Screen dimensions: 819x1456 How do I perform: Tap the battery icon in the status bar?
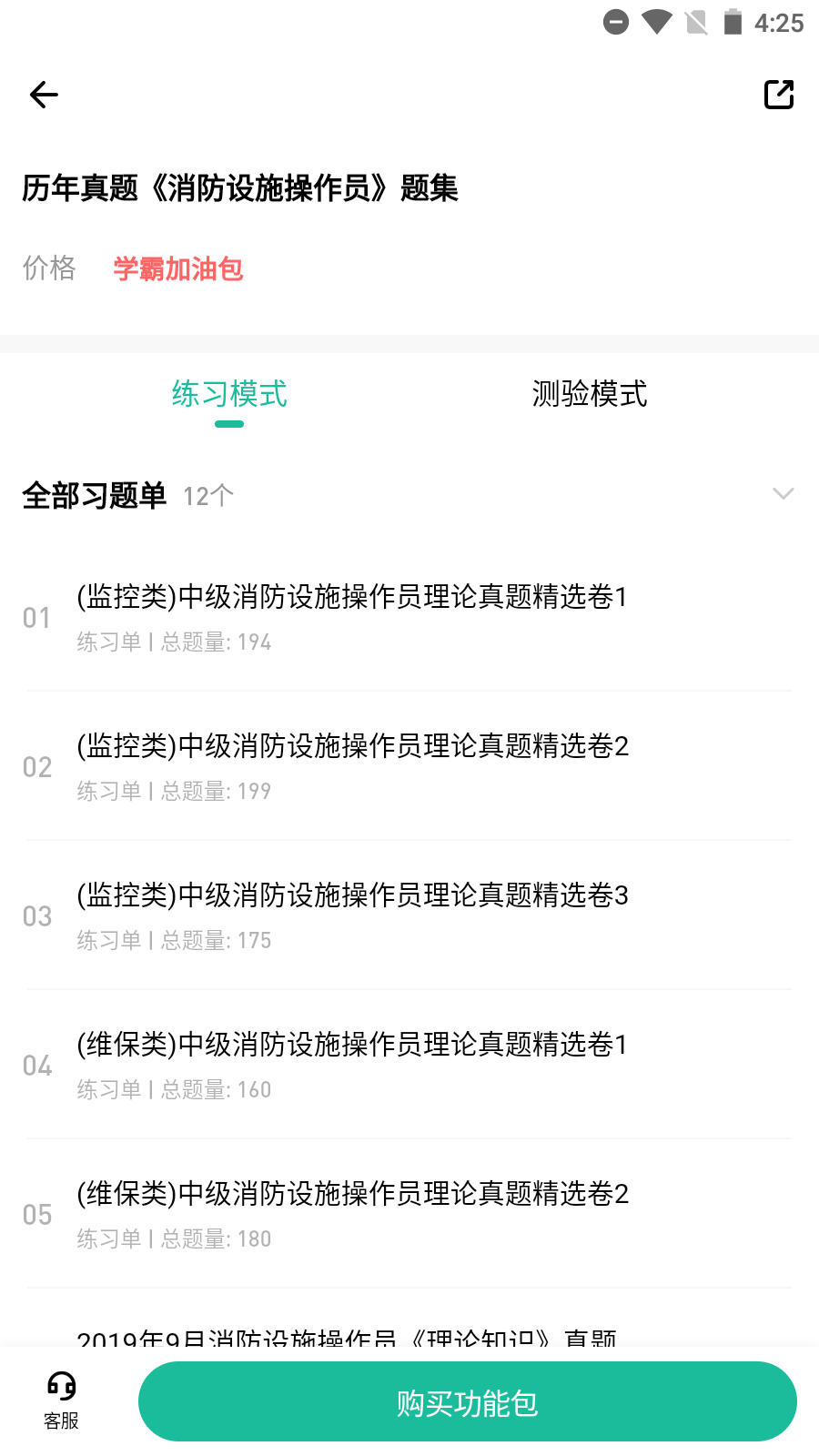(x=733, y=22)
